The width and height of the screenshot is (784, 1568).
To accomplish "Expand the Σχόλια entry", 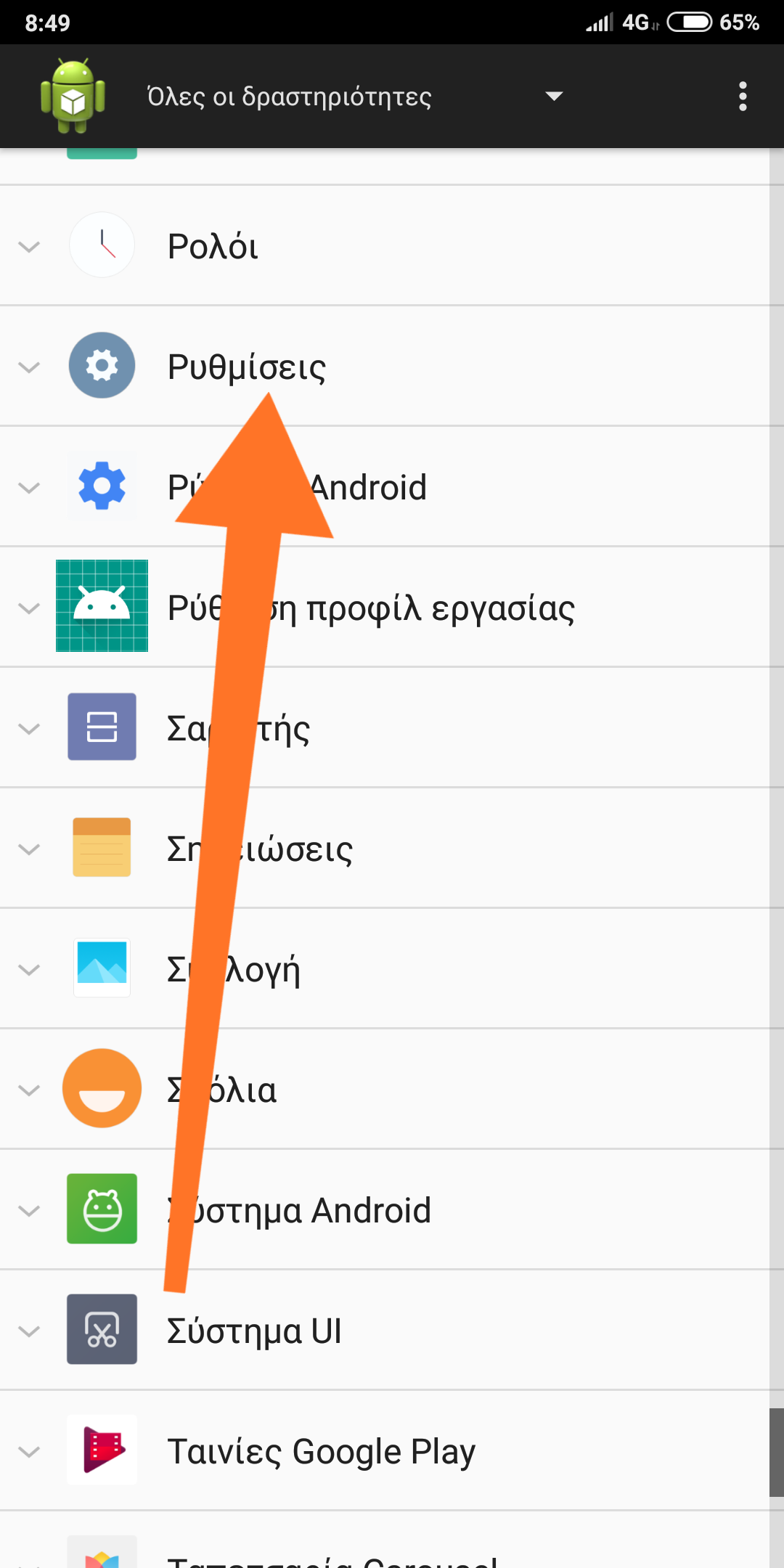I will click(x=29, y=1090).
